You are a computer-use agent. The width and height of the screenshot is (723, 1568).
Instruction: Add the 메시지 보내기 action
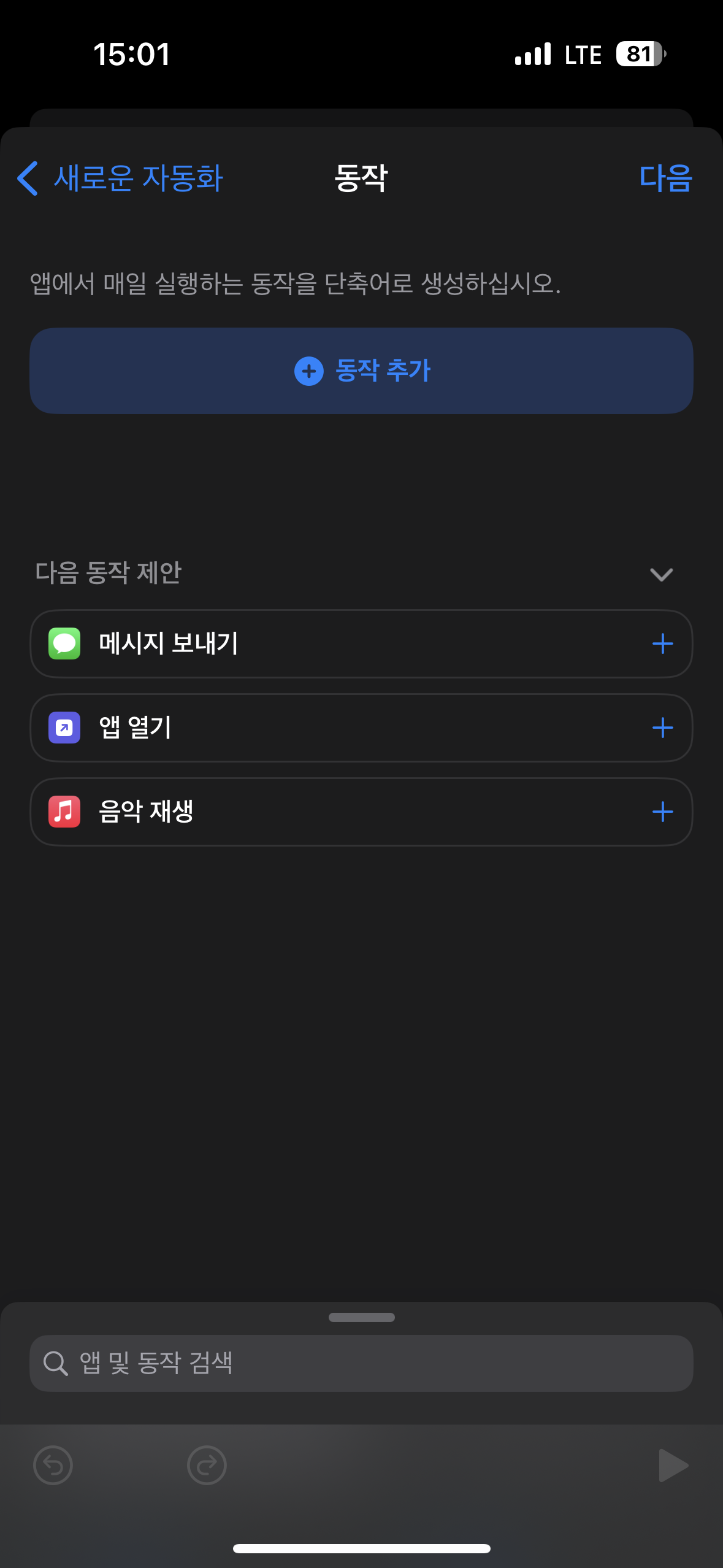tap(662, 644)
